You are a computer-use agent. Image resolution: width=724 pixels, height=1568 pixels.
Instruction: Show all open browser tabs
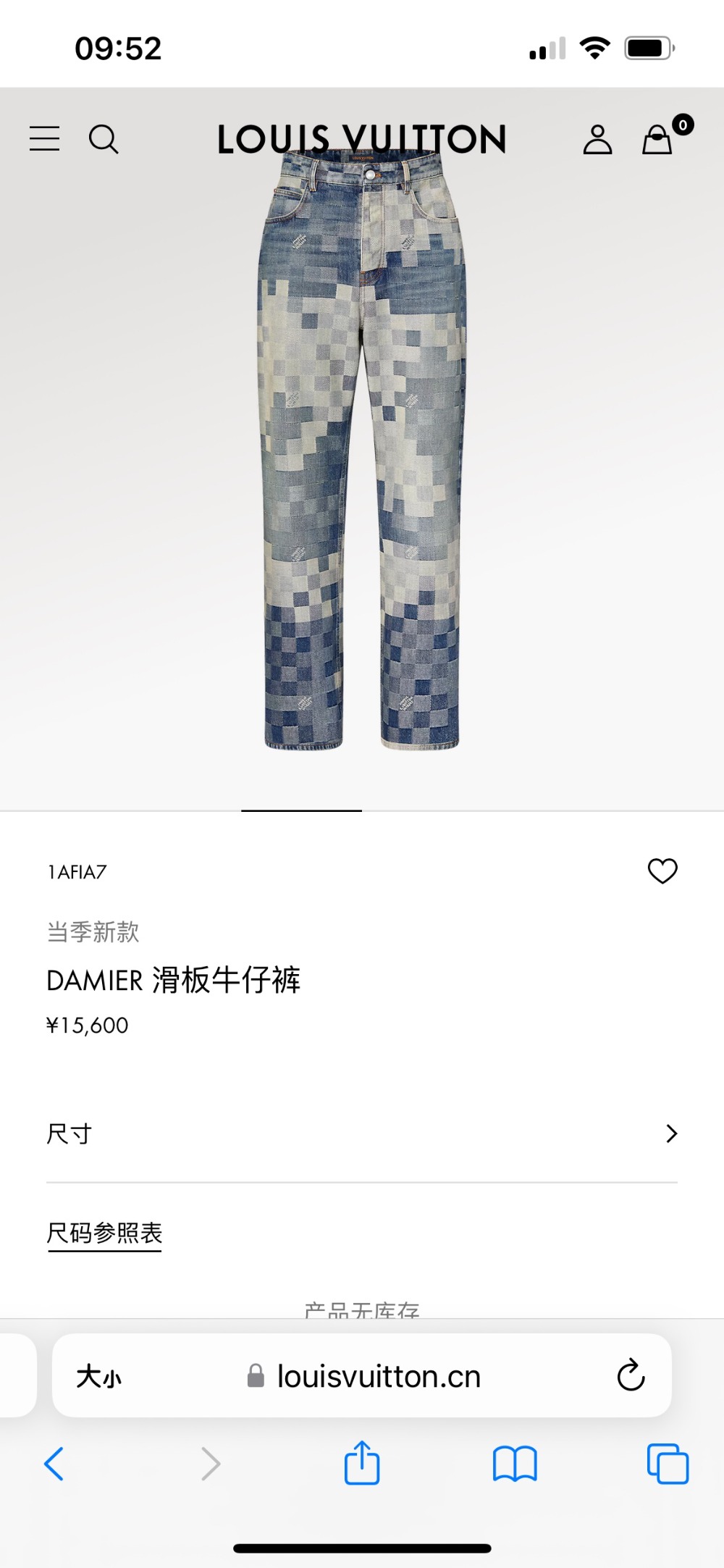[668, 1464]
